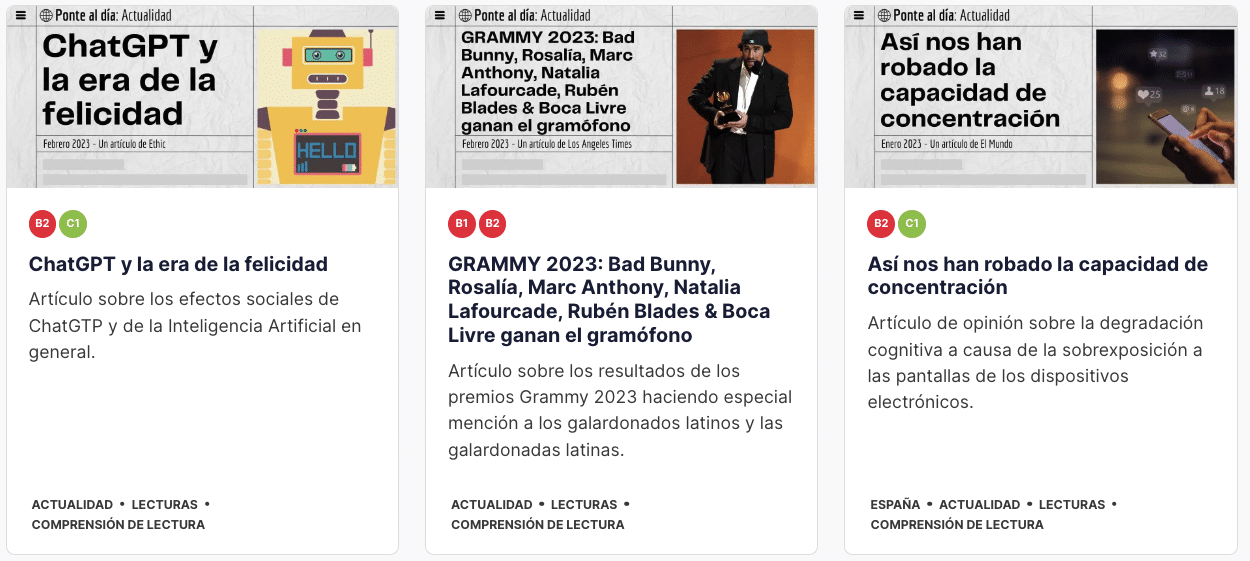Open the Así nos han robado la capacidad card
1250x561 pixels.
[x=1037, y=276]
